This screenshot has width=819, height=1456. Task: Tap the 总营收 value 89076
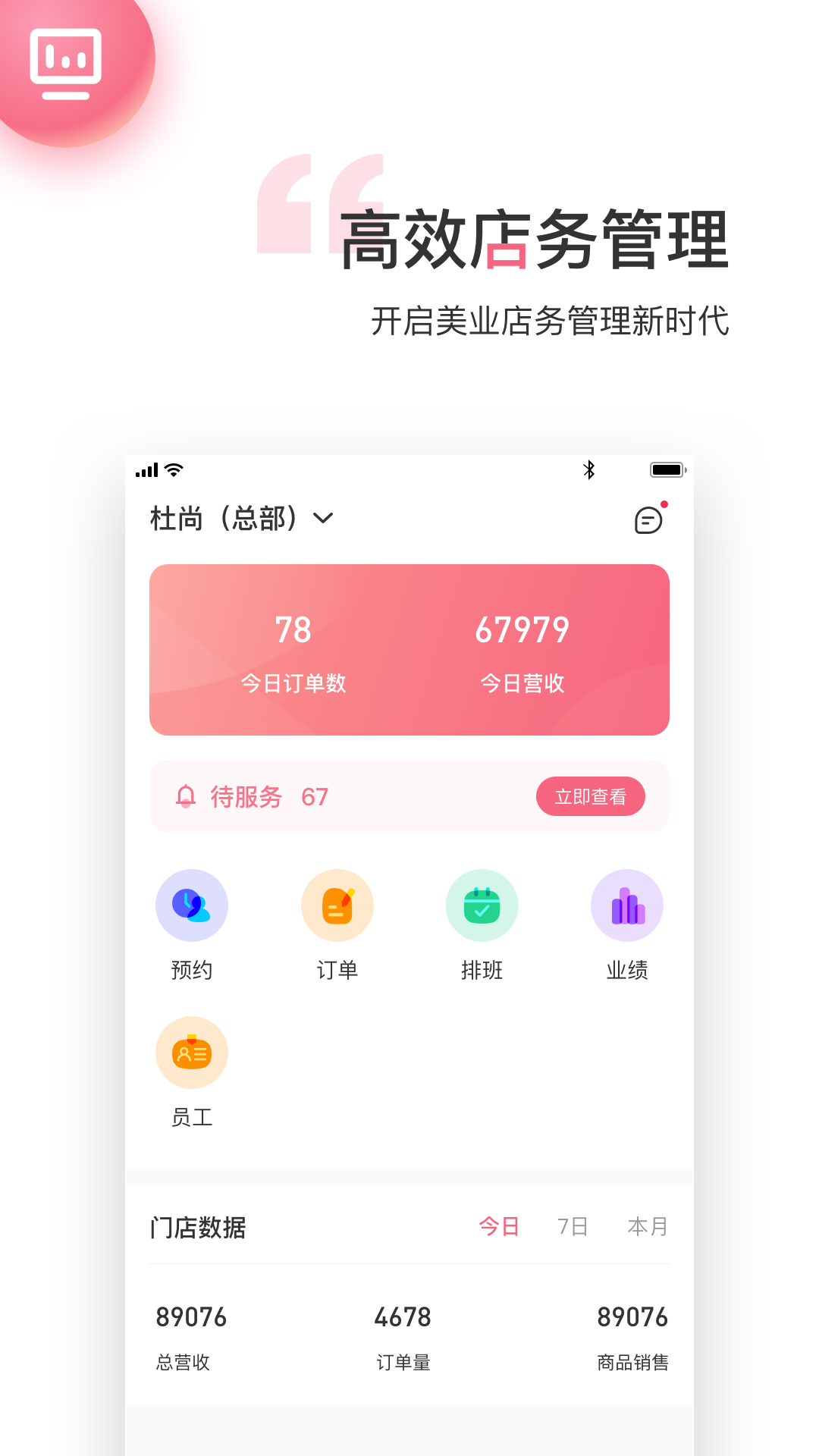pos(190,1317)
